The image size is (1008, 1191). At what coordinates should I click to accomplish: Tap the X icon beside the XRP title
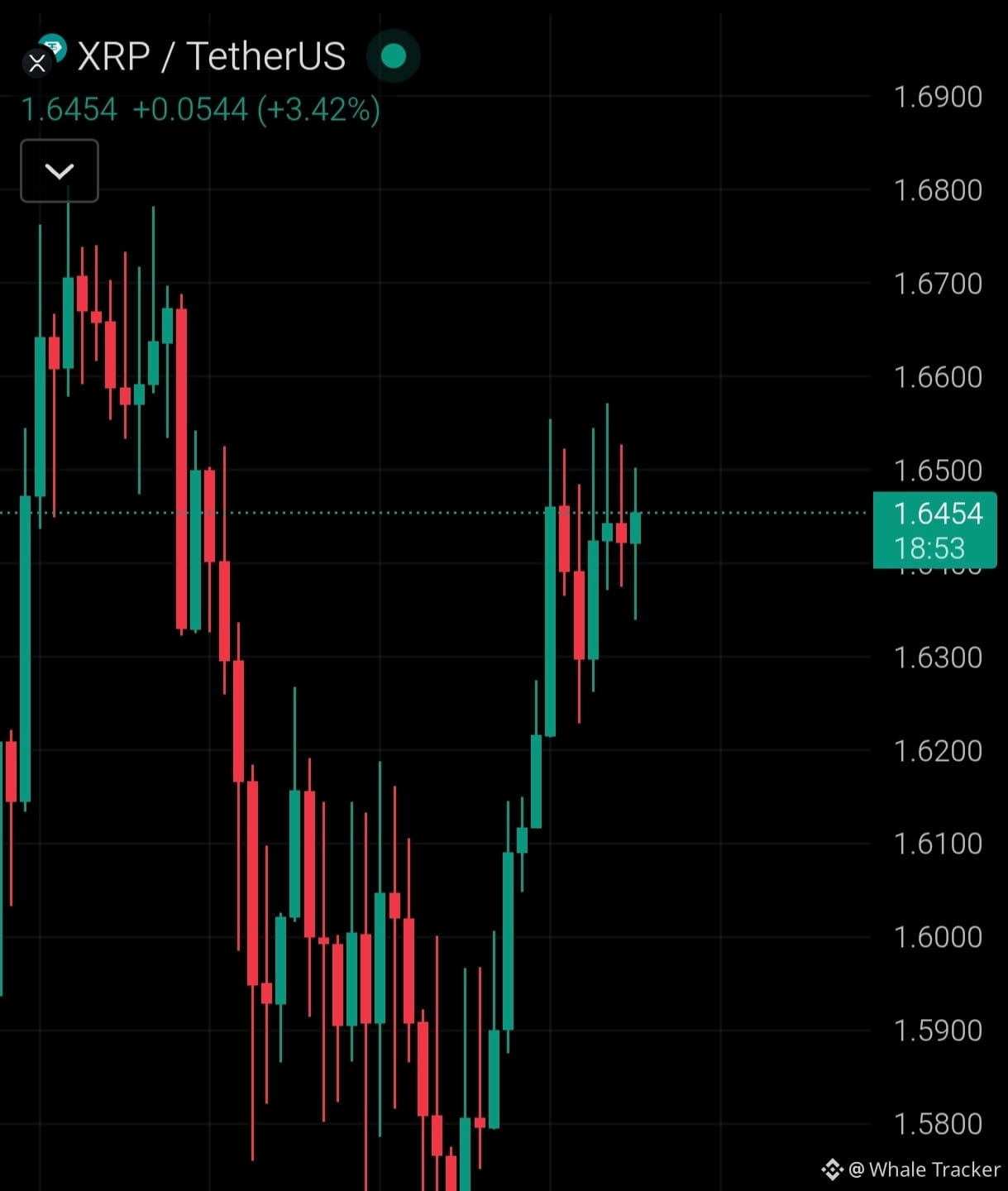point(36,62)
